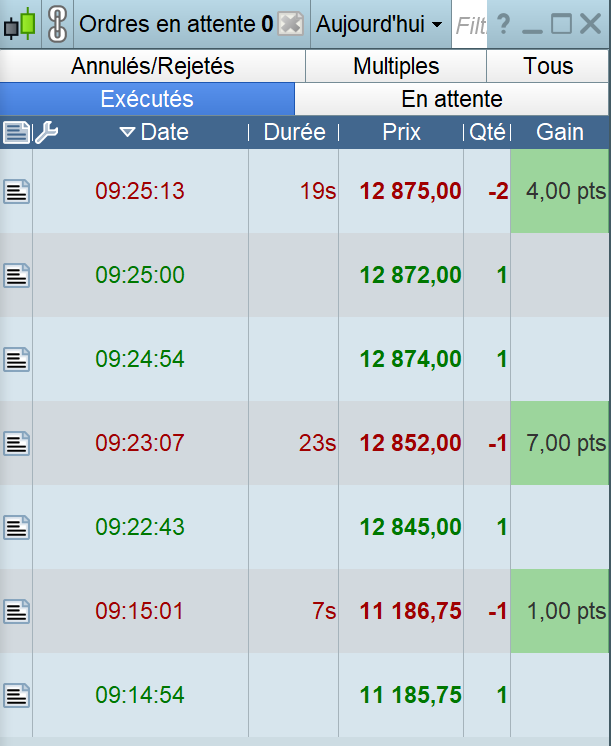Open details of 09:25:13 order
Screen dimensions: 611x746
(16, 191)
